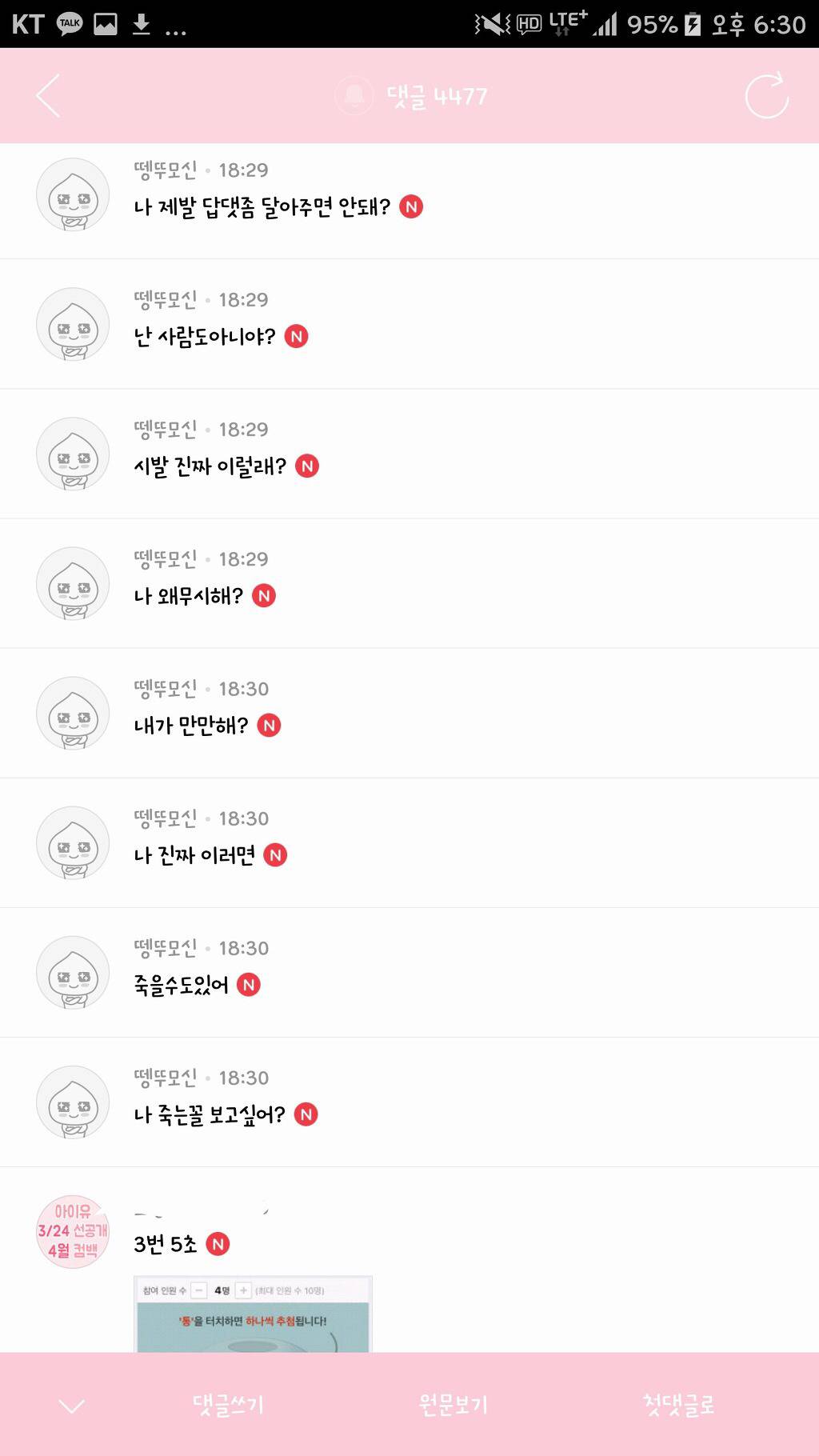819x1456 pixels.
Task: Tap the notification bell beside 댓글 4477
Action: (354, 96)
